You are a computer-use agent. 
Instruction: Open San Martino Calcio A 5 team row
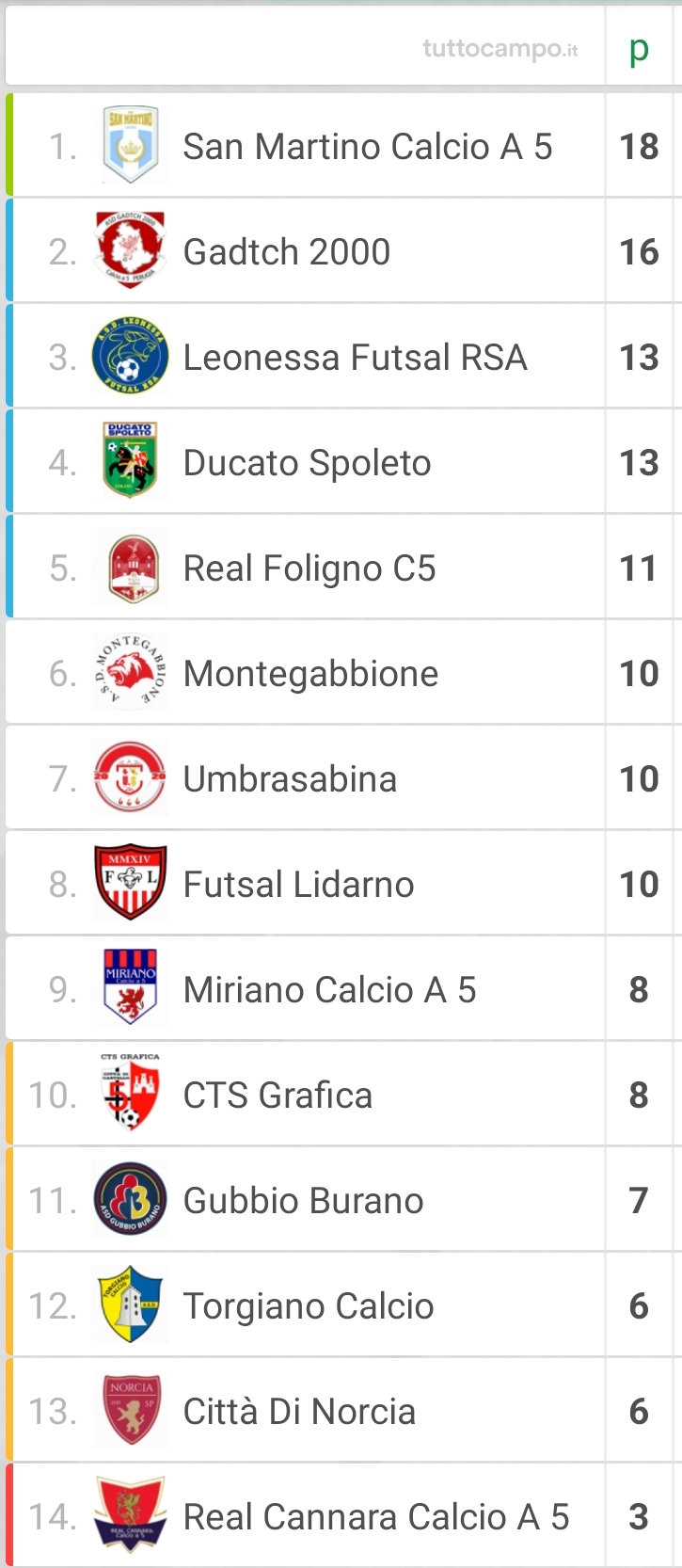pos(343,146)
